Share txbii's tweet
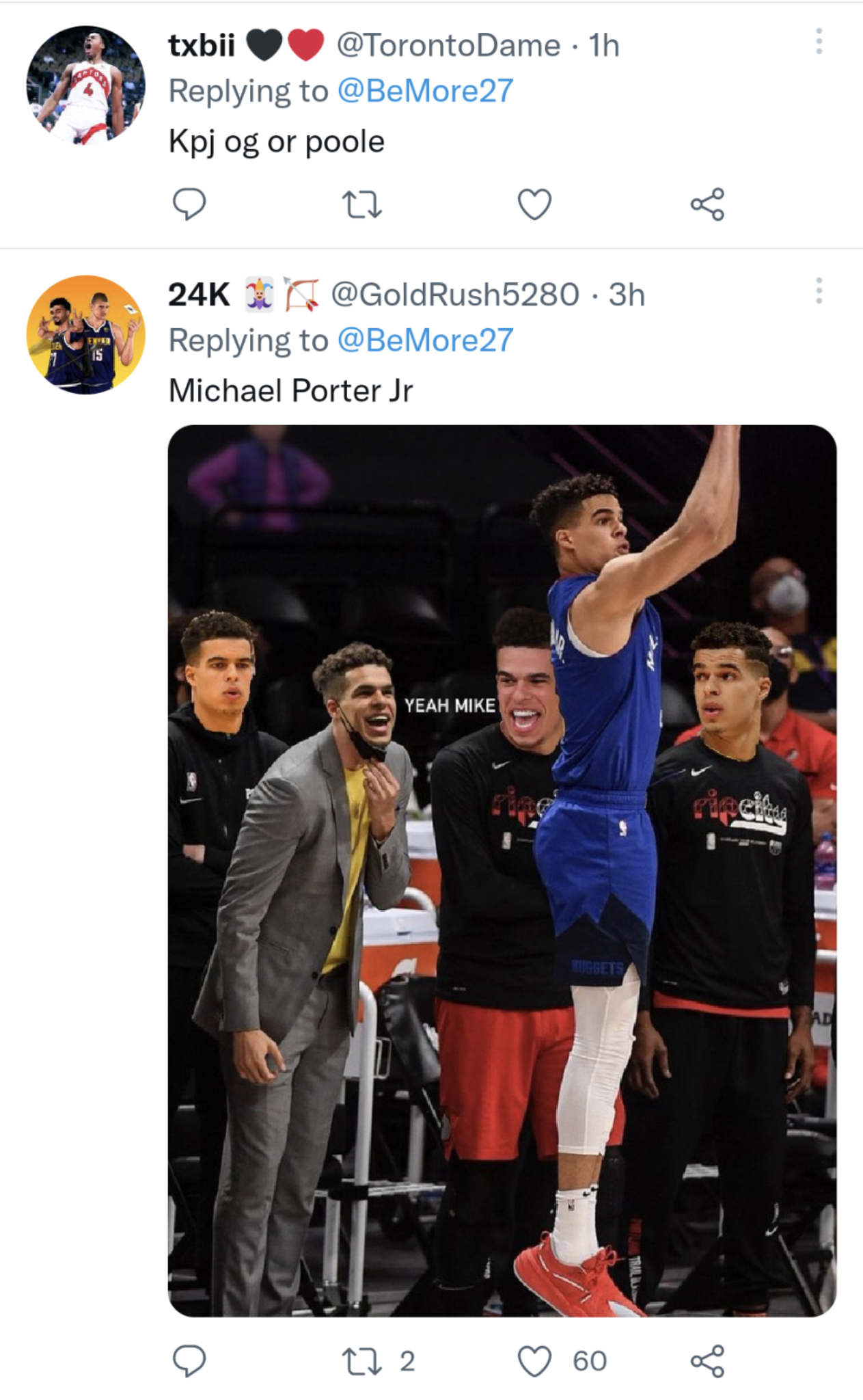Image resolution: width=863 pixels, height=1400 pixels. click(707, 204)
